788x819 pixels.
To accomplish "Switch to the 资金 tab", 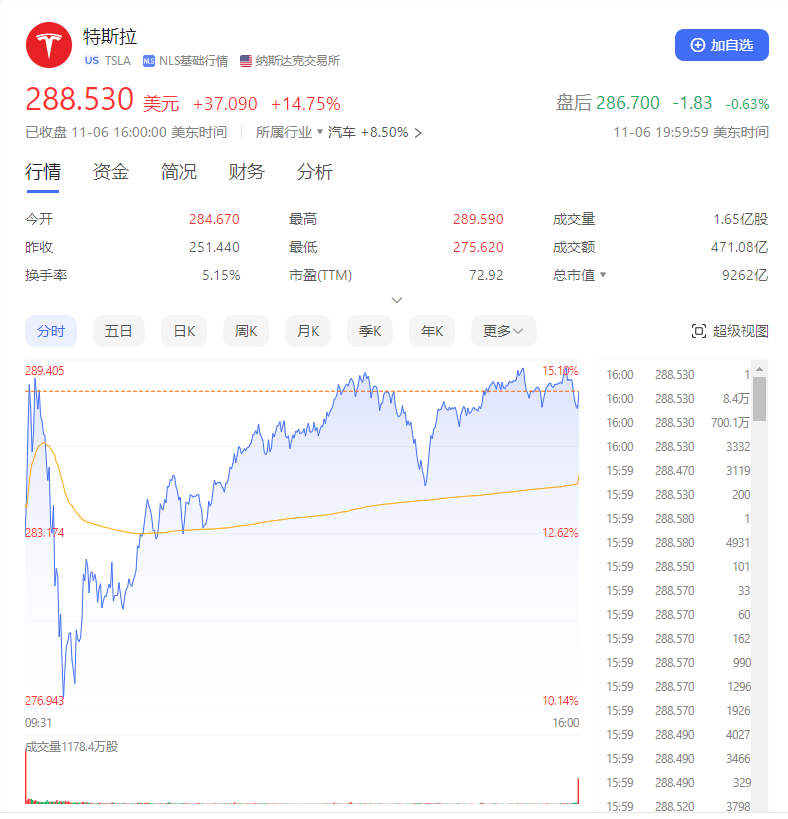I will [111, 172].
